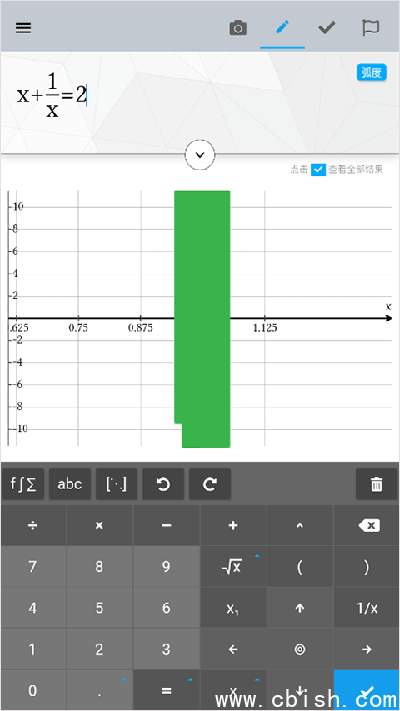Uncheck the 查看全部结果 checkbox
The image size is (400, 711).
tap(318, 170)
